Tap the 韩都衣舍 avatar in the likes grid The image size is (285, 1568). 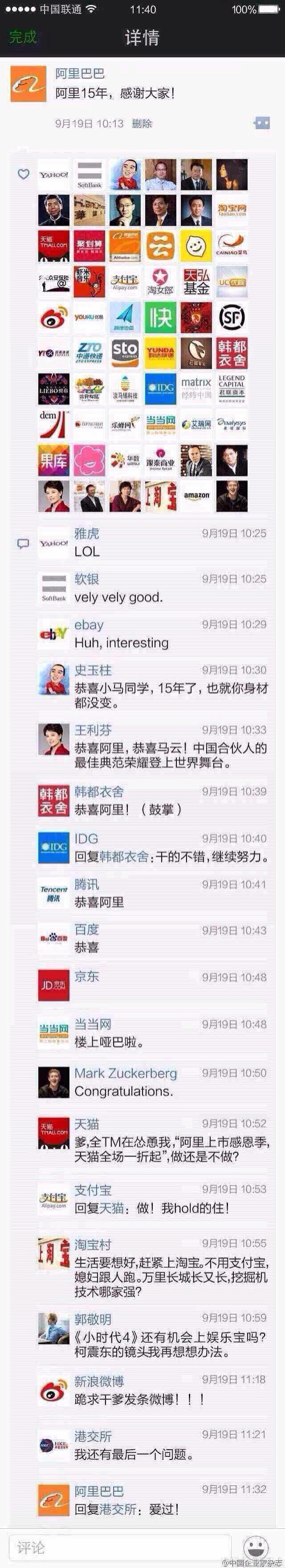pos(232,354)
